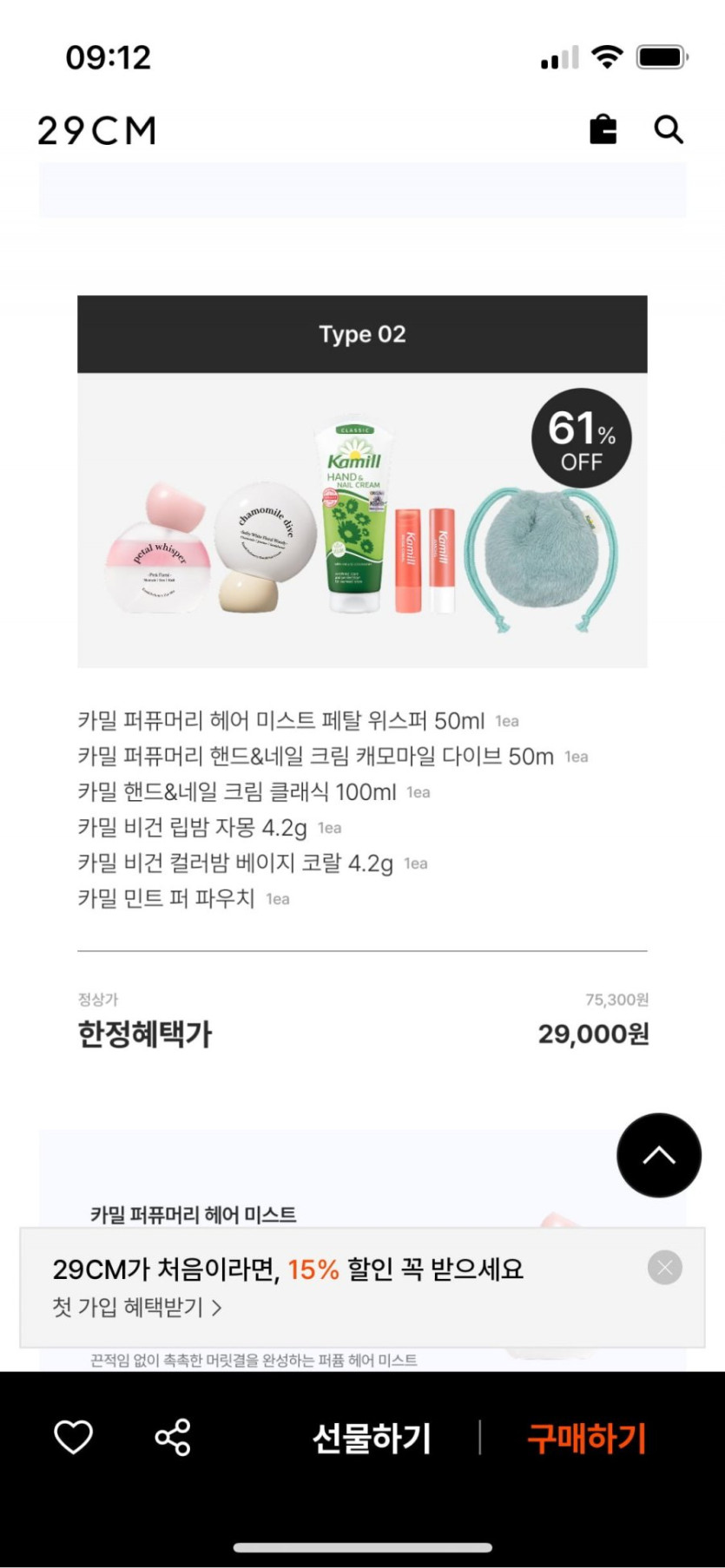The height and width of the screenshot is (1568, 725).
Task: Like this product with the heart
Action: tap(74, 1437)
